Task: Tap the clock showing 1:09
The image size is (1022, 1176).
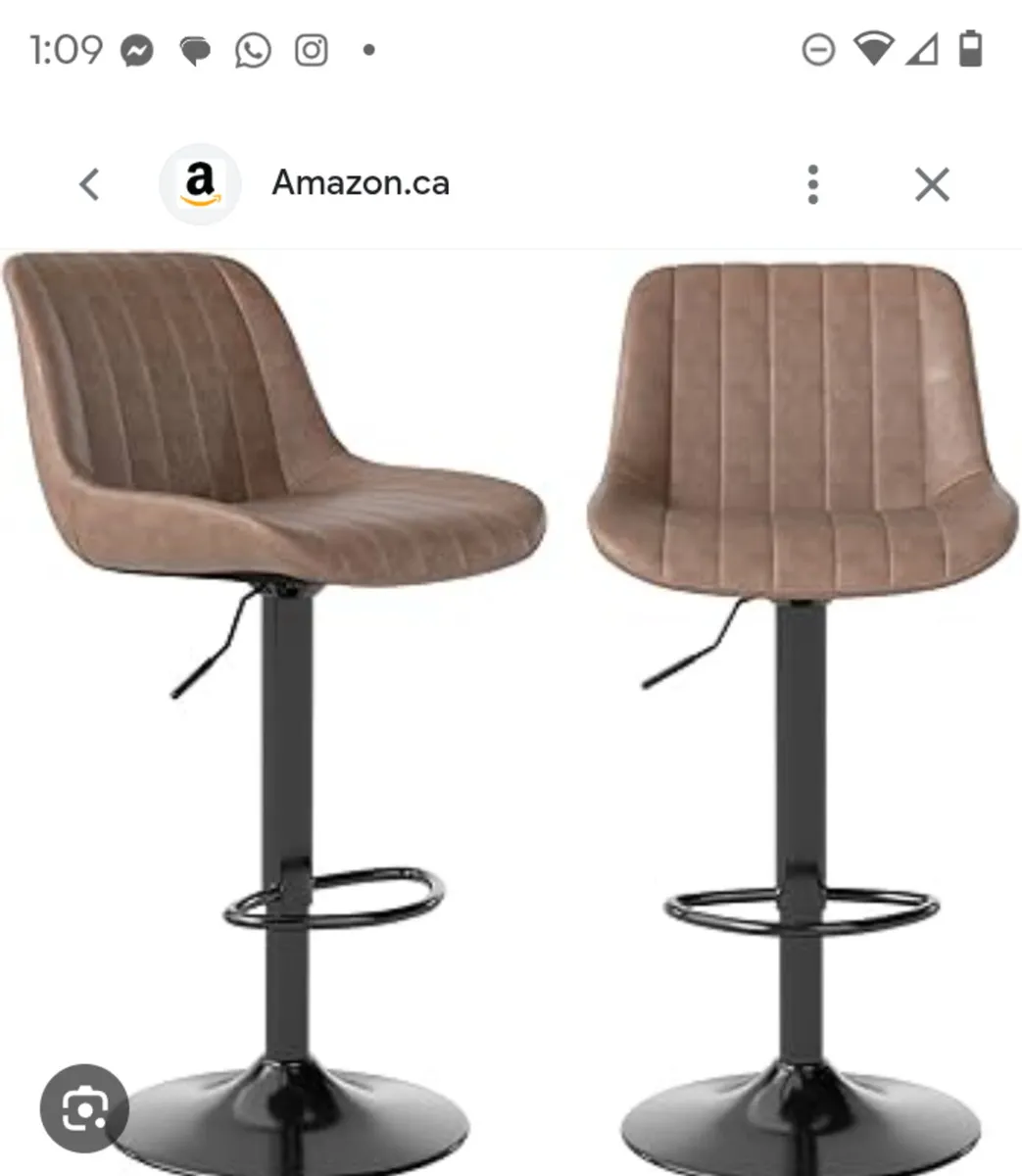Action: point(65,47)
